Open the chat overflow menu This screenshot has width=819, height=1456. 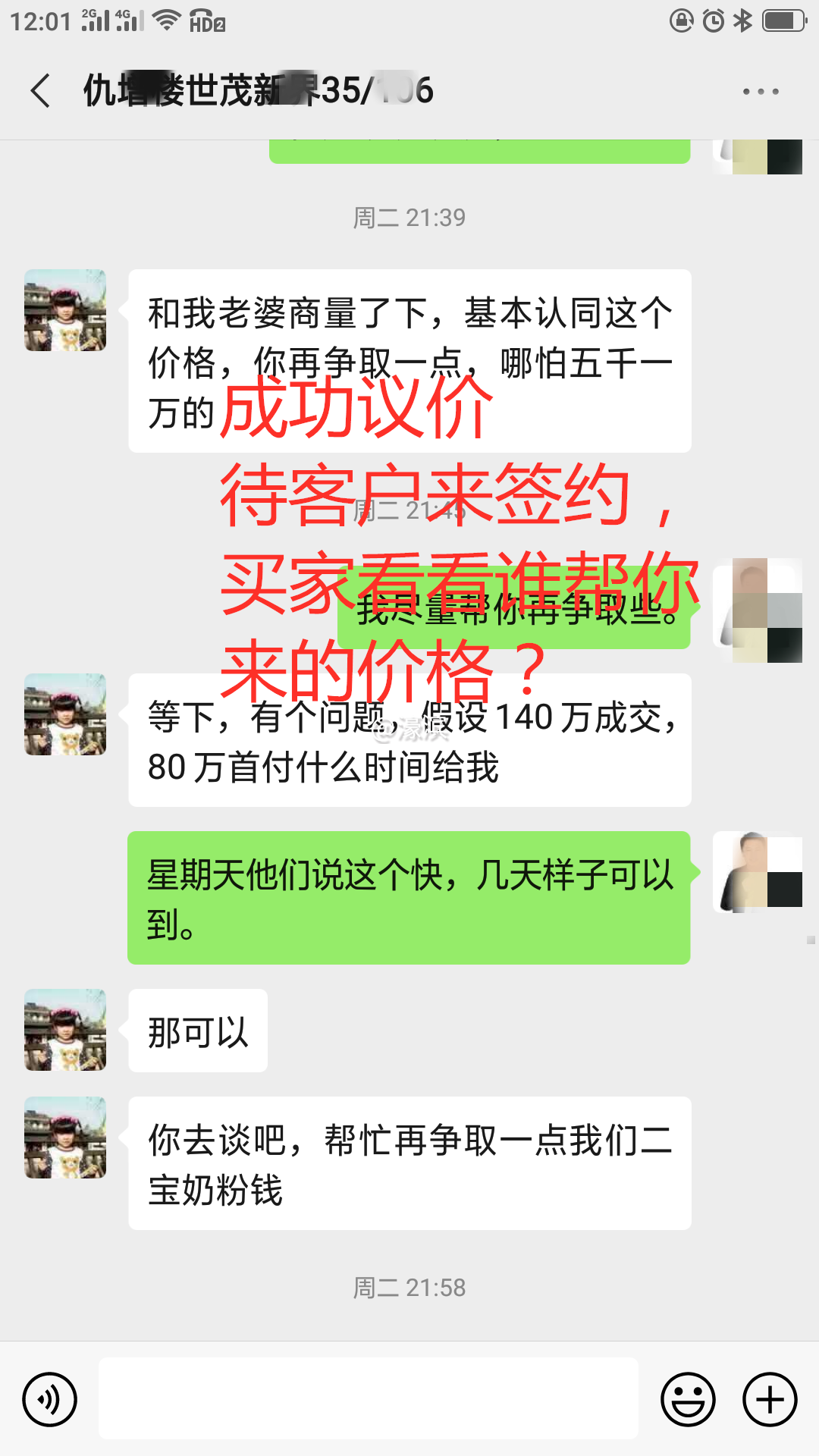coord(761,92)
